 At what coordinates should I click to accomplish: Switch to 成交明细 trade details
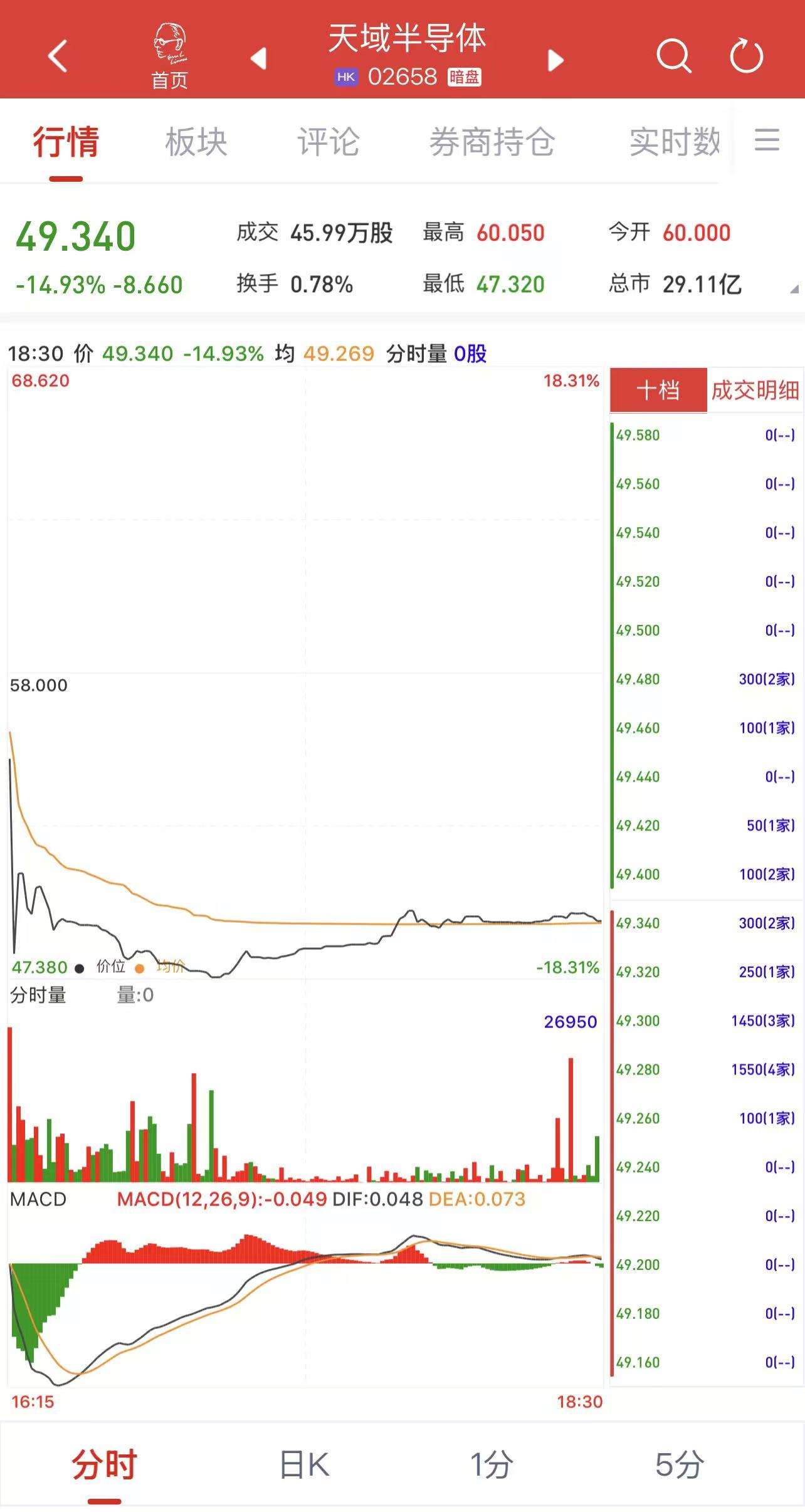tap(755, 391)
